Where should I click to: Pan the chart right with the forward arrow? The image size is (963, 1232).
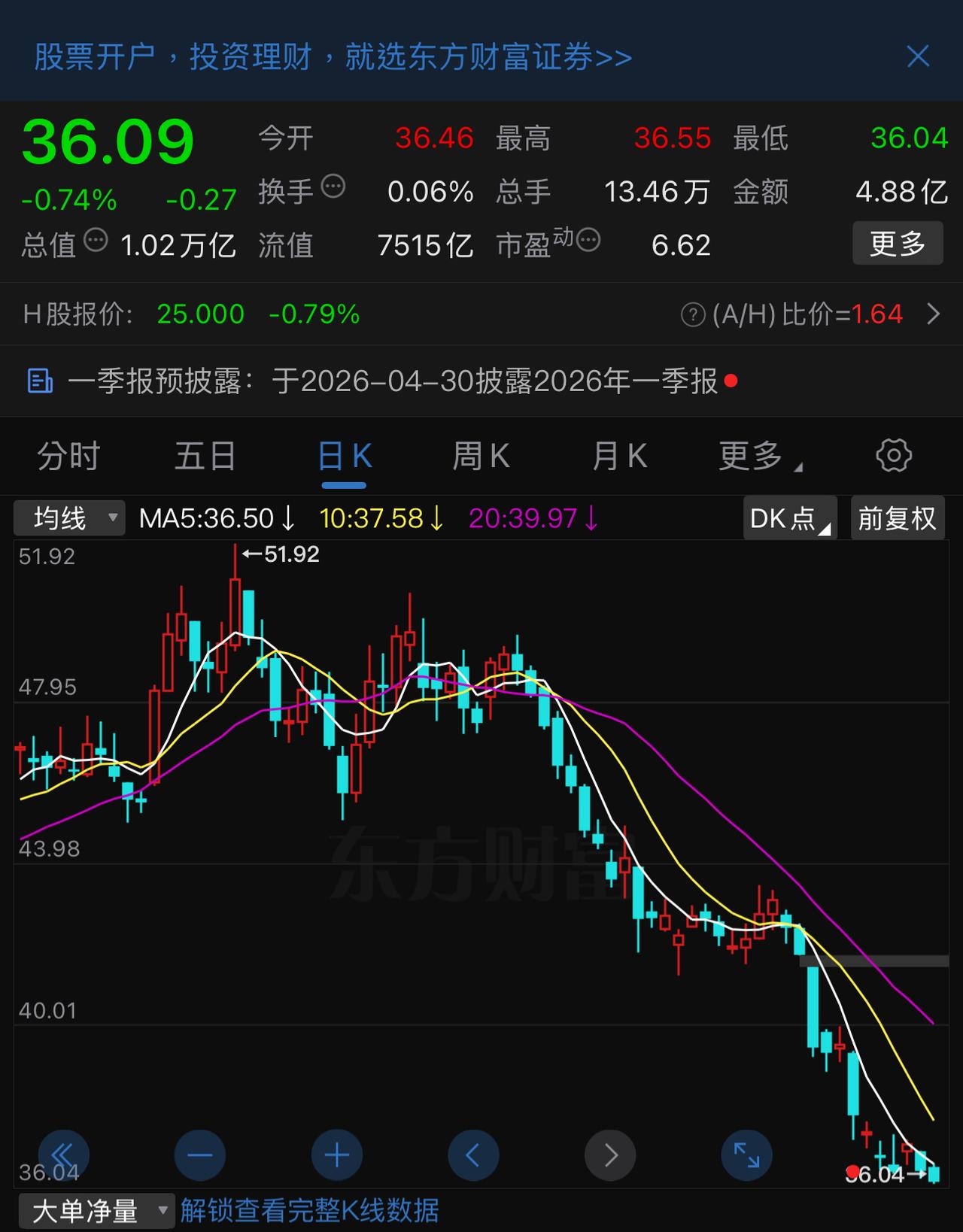610,1155
